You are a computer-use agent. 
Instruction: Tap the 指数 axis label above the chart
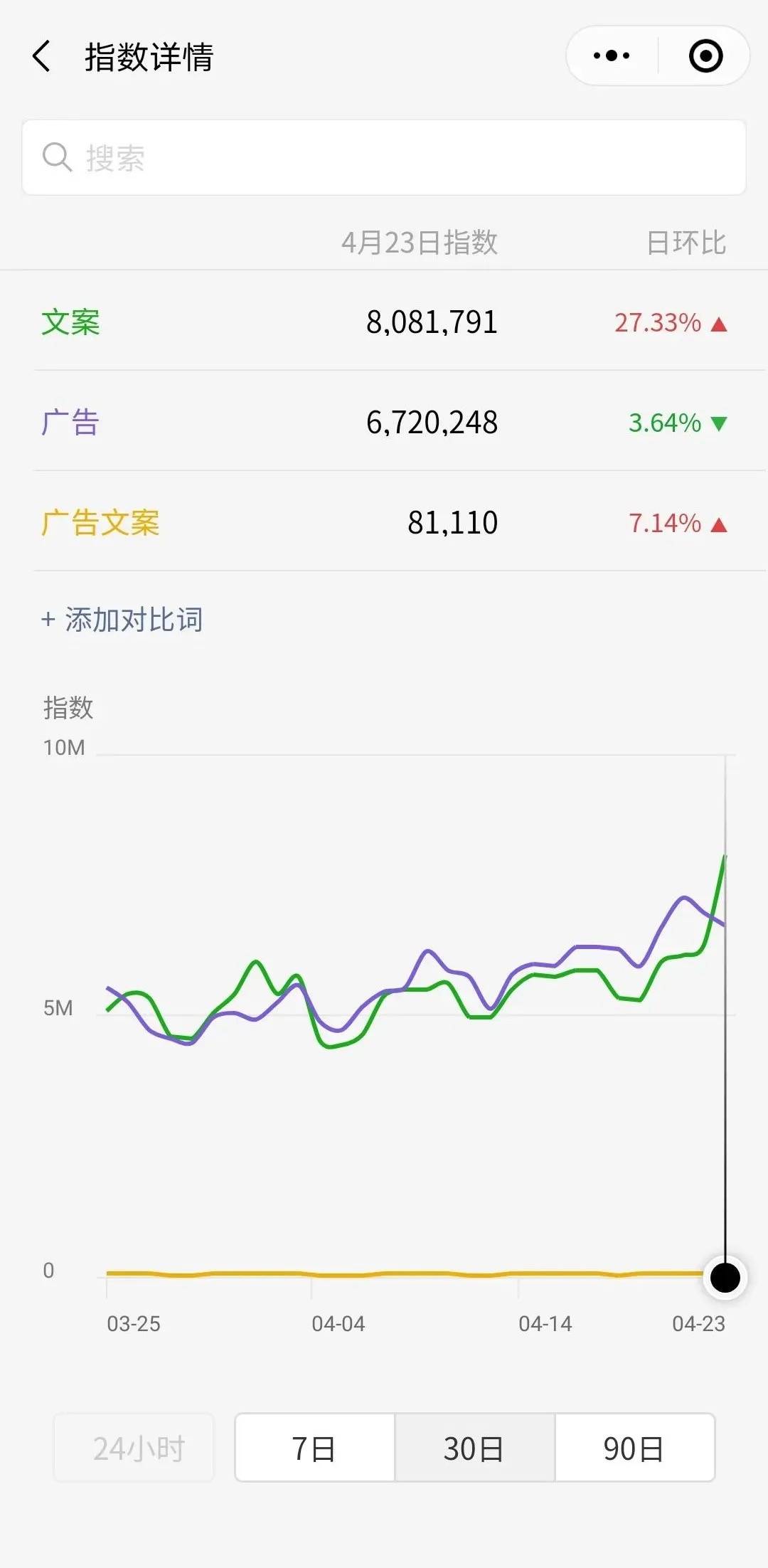68,709
